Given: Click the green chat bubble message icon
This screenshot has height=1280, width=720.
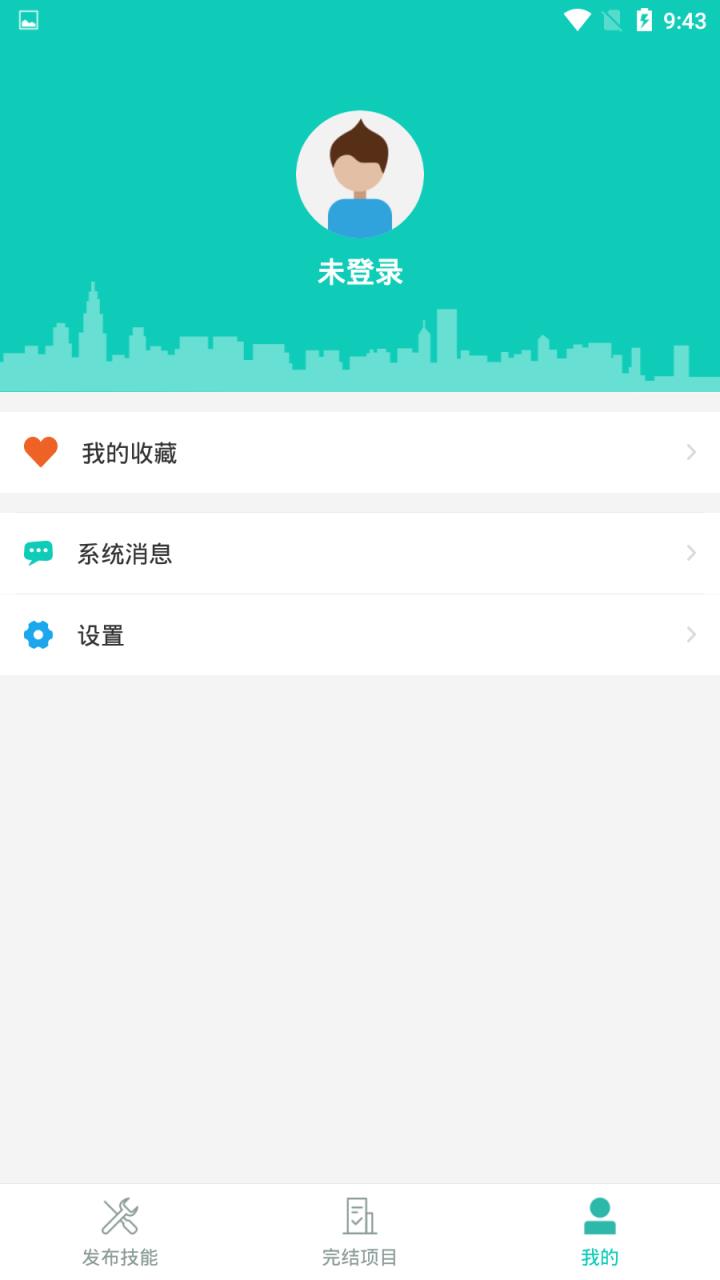Looking at the screenshot, I should click(x=40, y=553).
